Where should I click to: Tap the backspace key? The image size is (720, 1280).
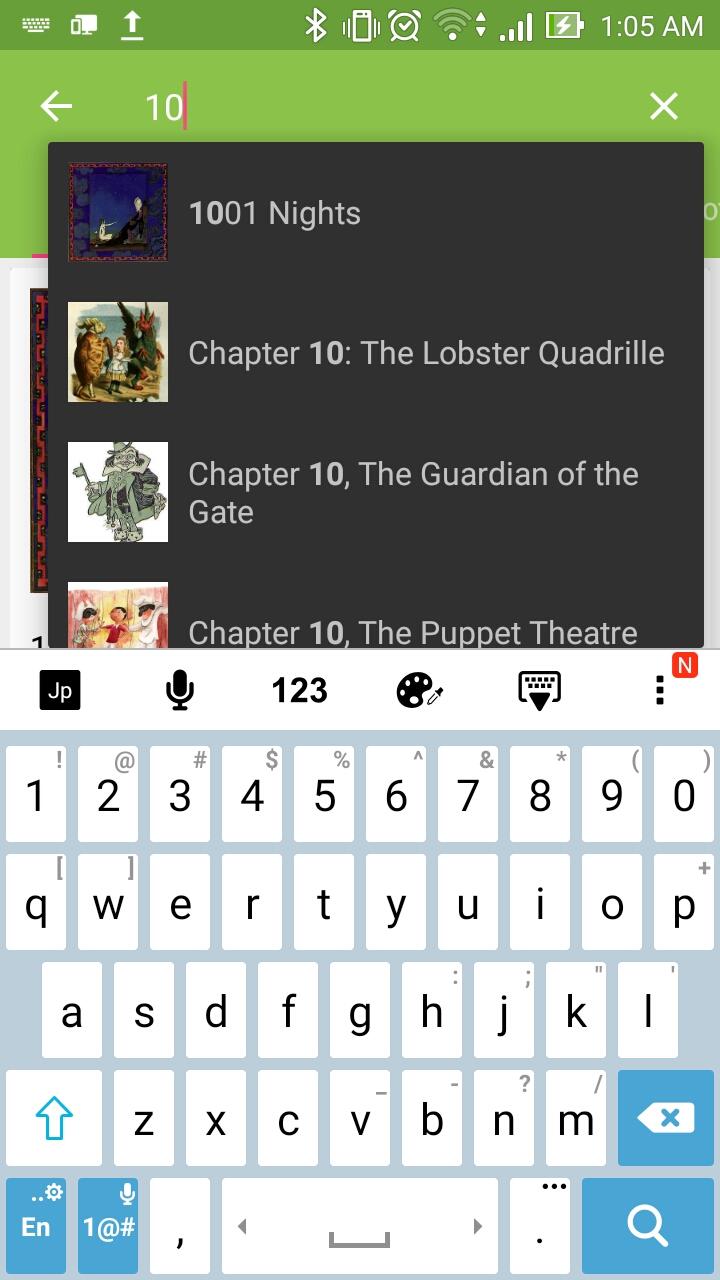[x=665, y=1118]
